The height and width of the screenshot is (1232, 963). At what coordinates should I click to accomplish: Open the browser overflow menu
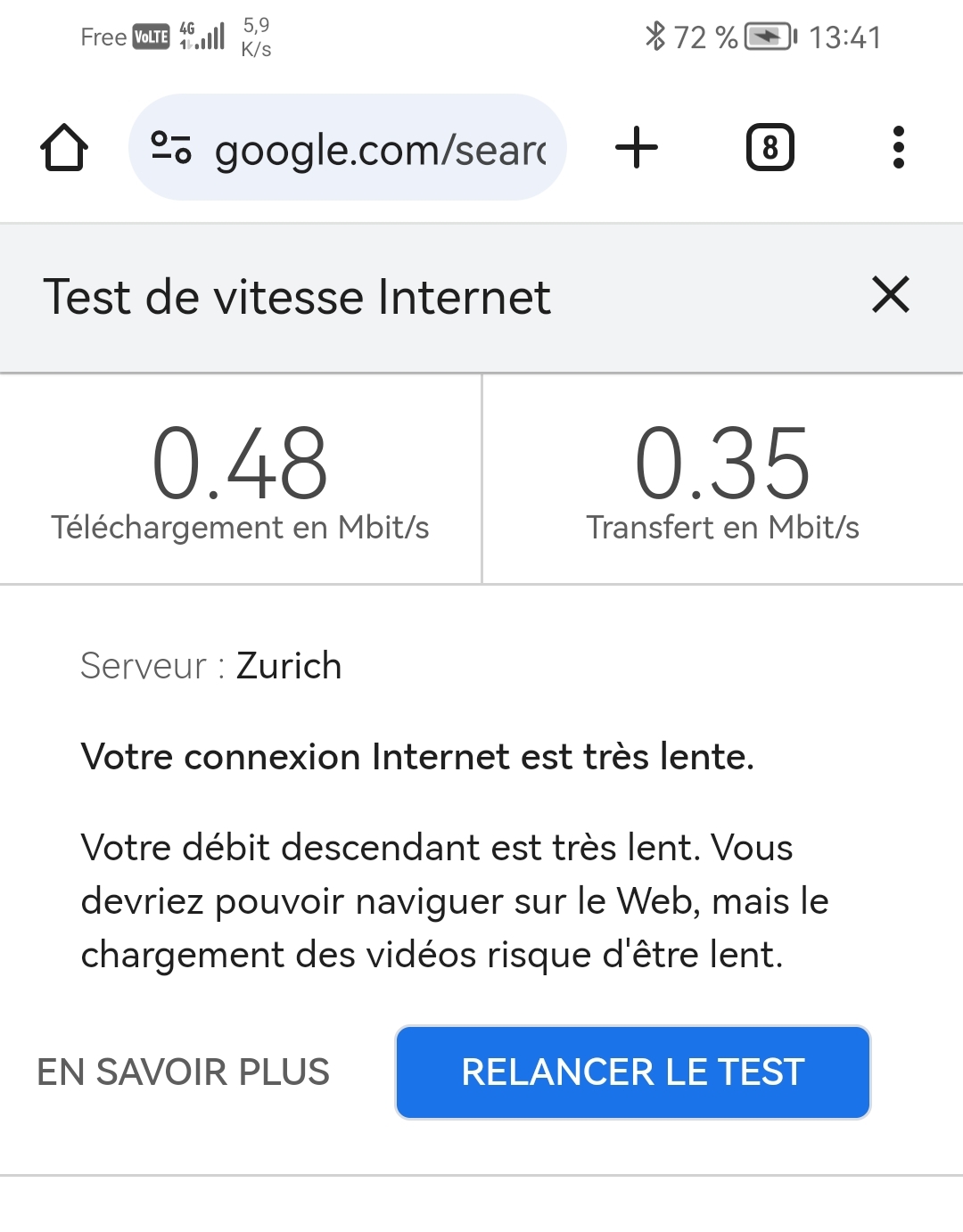pos(898,148)
